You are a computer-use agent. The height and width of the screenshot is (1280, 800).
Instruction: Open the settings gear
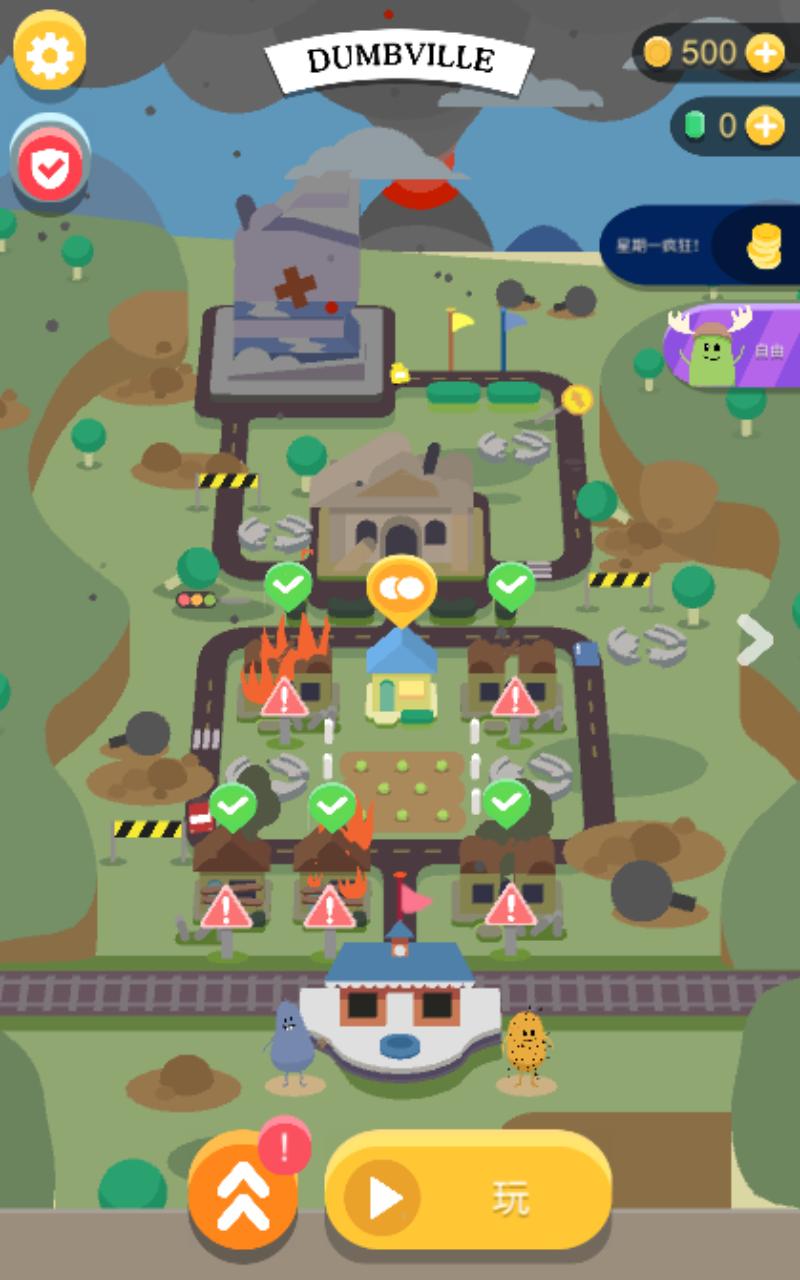(x=49, y=52)
